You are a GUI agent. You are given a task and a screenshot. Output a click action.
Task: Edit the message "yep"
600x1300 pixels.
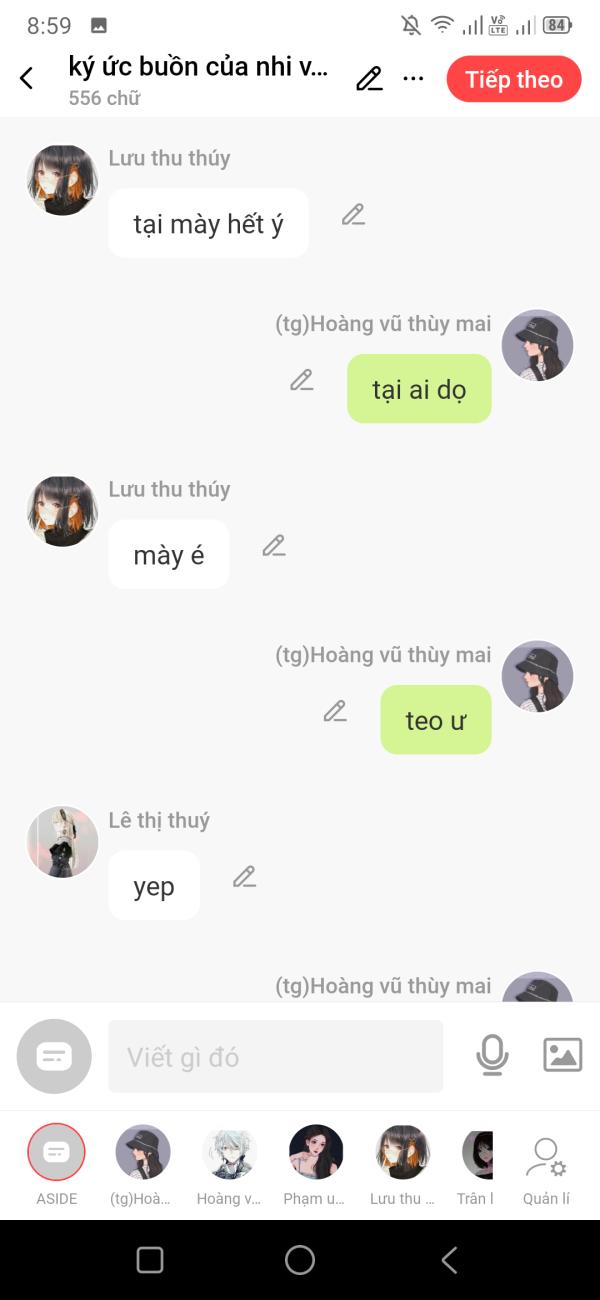point(245,876)
